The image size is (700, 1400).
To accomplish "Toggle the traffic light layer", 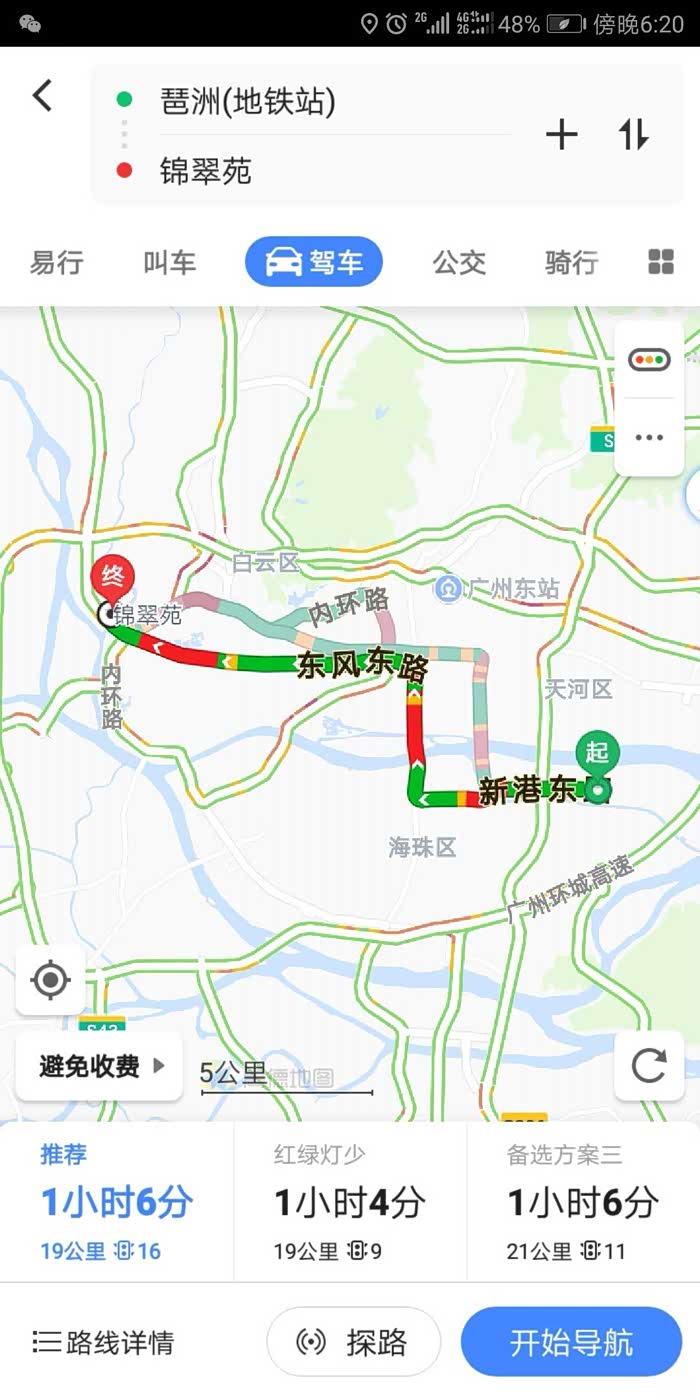I will click(648, 360).
